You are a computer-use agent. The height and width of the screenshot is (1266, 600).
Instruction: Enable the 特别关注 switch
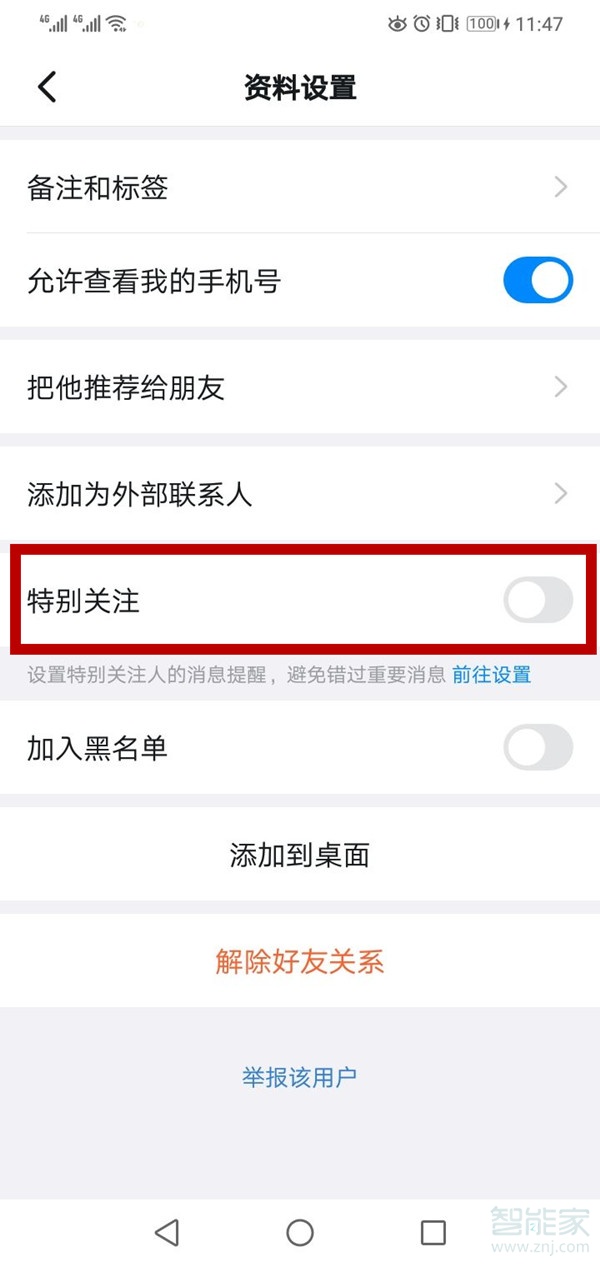(537, 600)
